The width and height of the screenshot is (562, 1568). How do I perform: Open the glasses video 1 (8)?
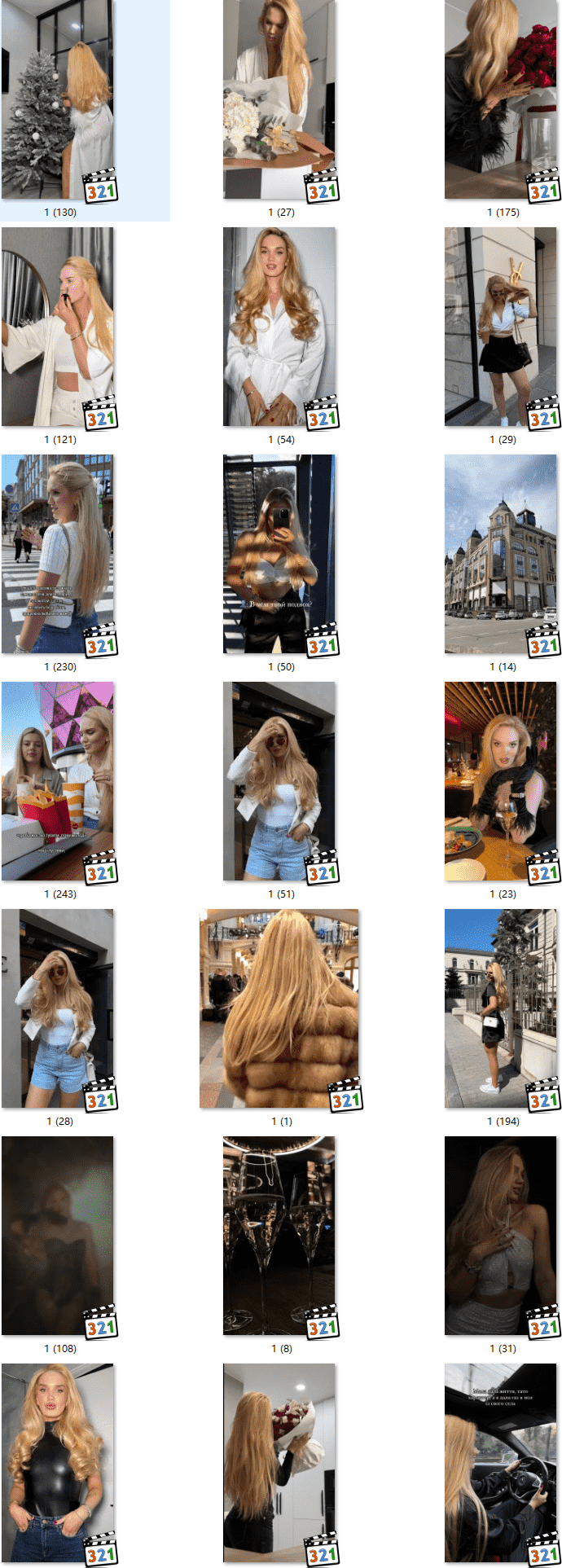point(279,1236)
